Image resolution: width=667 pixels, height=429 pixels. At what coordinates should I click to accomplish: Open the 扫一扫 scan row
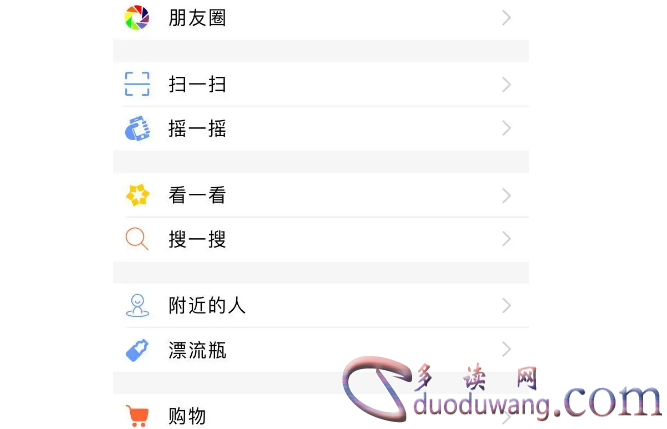tap(197, 85)
